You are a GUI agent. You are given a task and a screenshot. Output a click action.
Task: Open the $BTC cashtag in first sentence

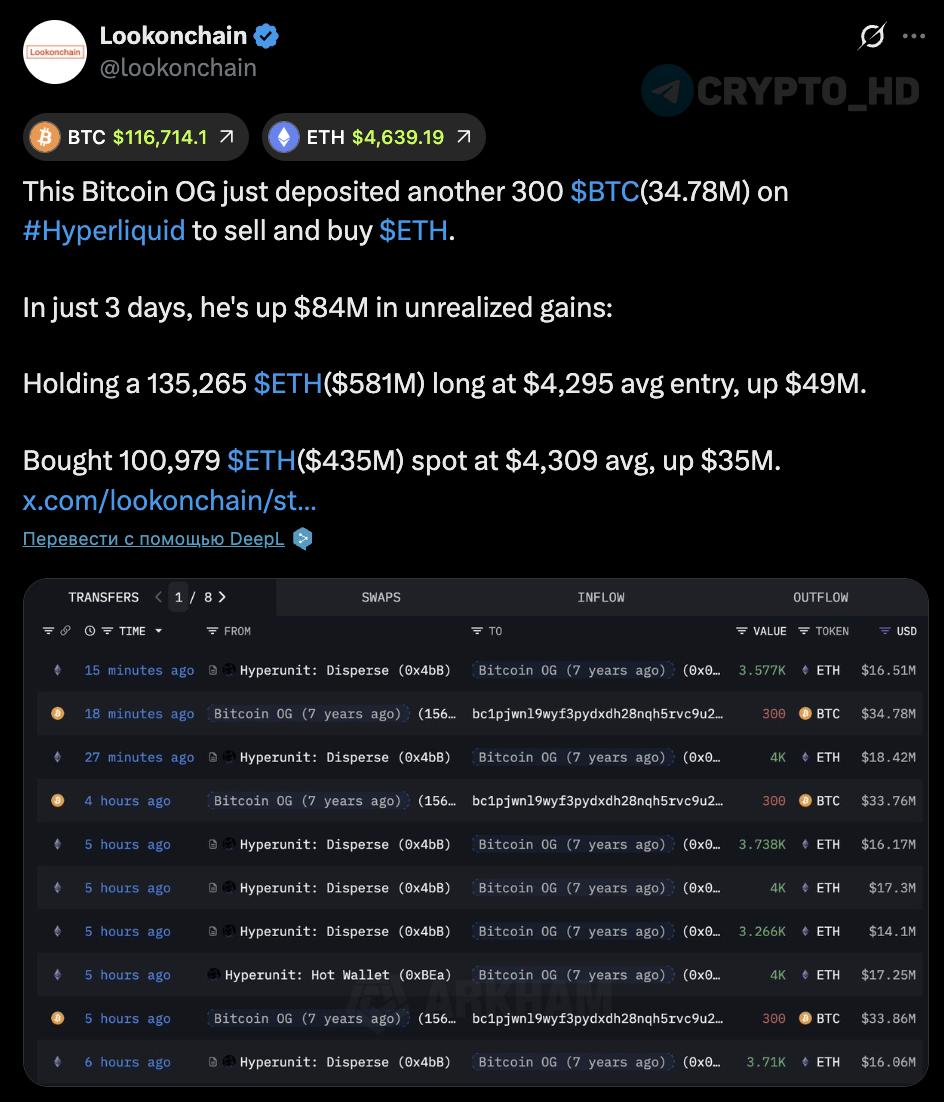coord(604,191)
